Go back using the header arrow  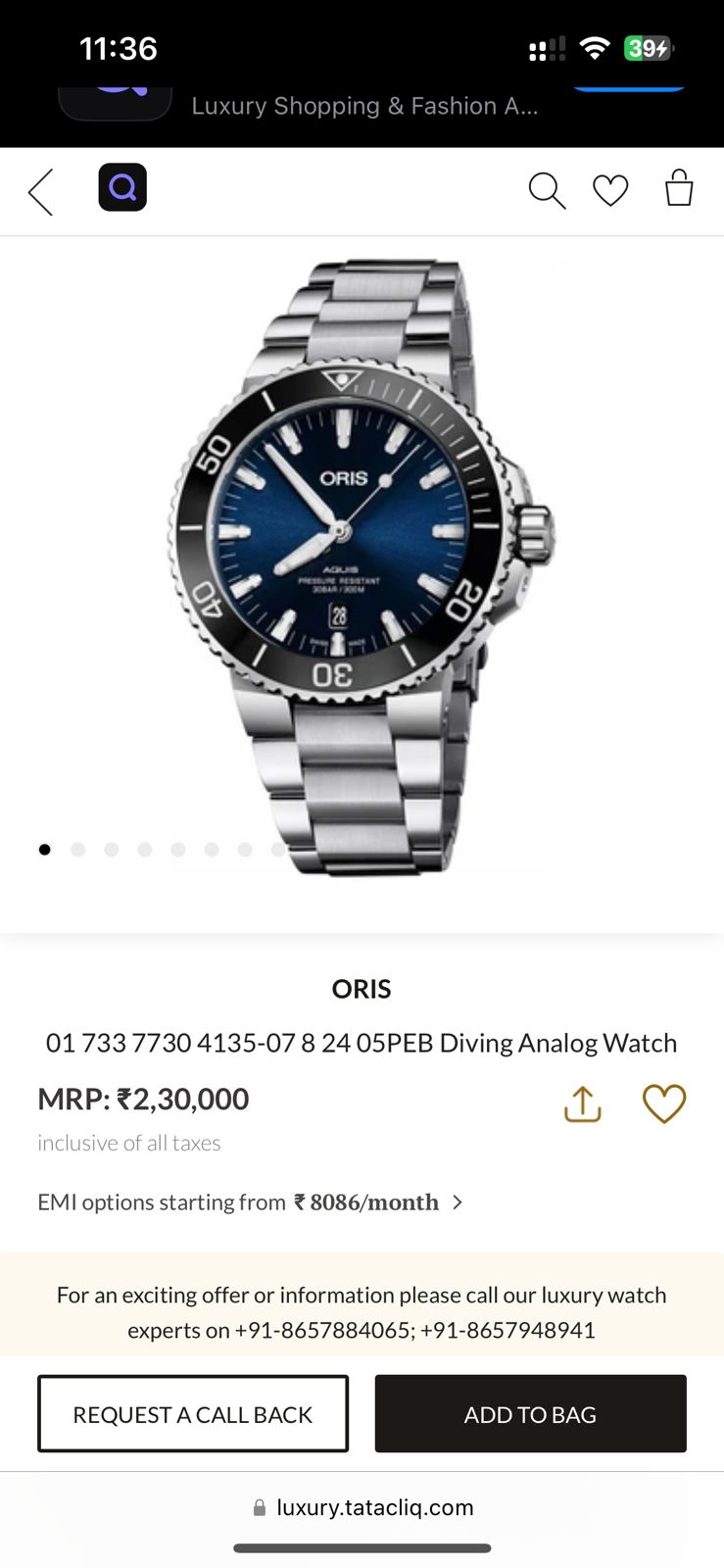pyautogui.click(x=40, y=191)
